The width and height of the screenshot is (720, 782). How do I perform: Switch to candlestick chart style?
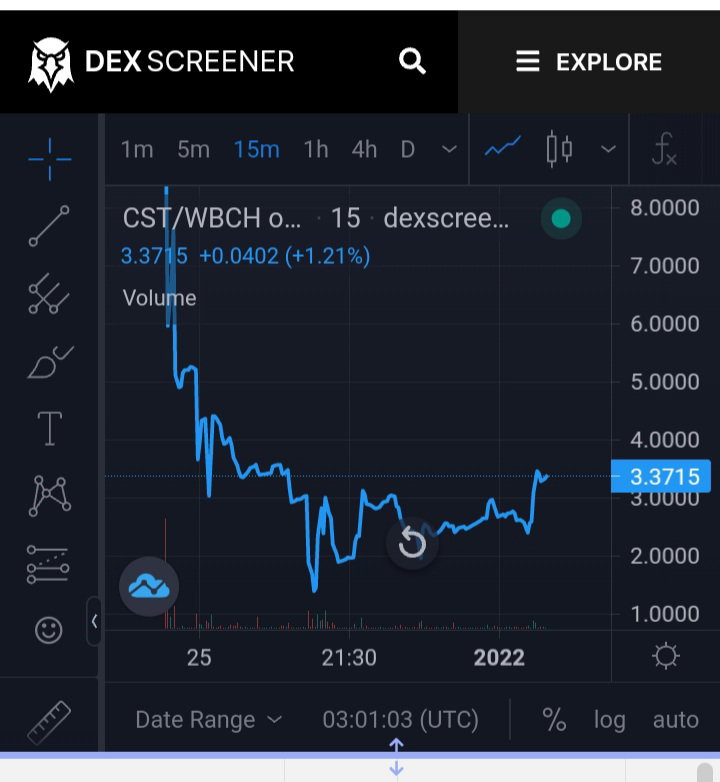point(559,149)
